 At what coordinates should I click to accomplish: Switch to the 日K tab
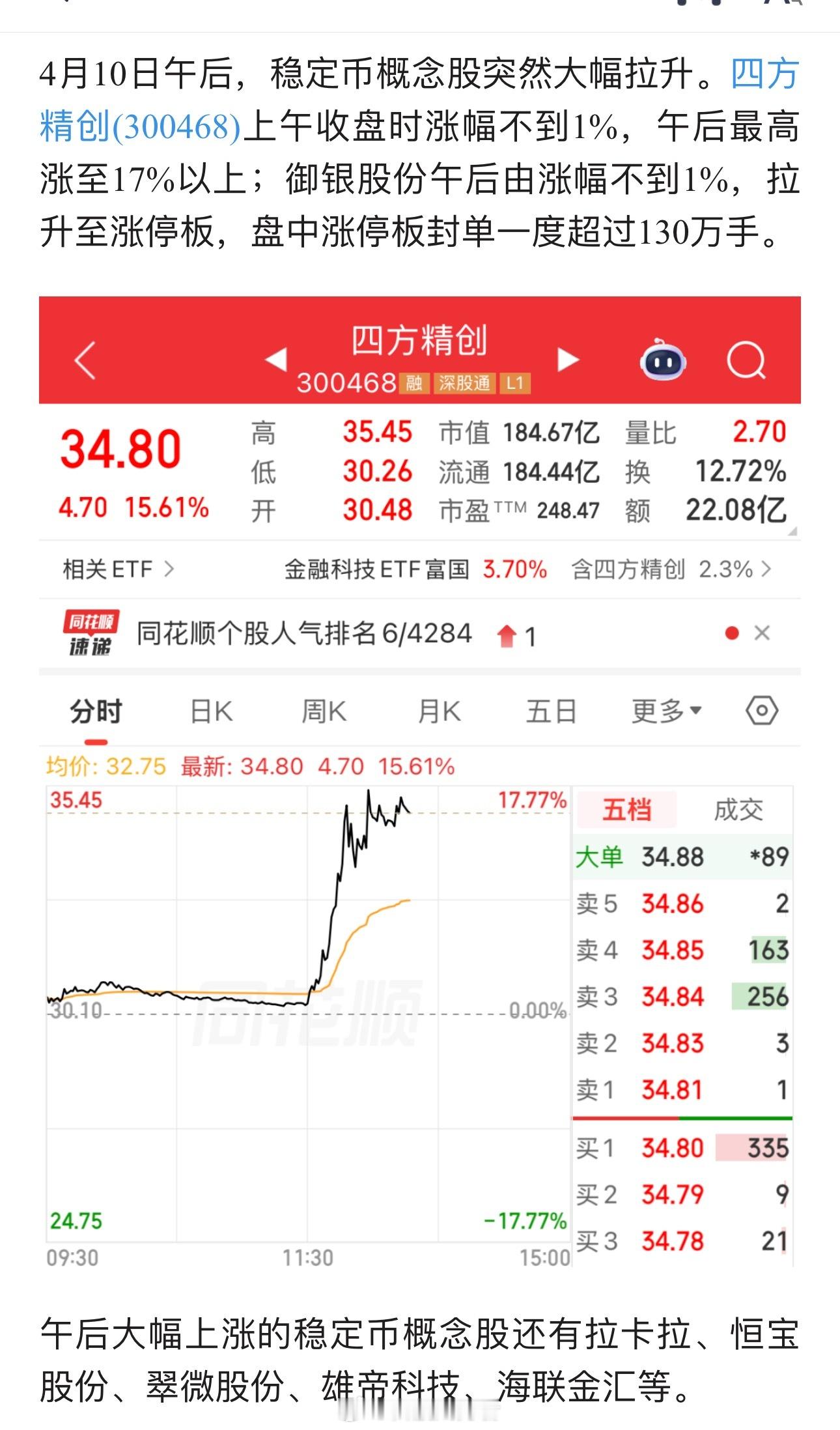point(212,711)
